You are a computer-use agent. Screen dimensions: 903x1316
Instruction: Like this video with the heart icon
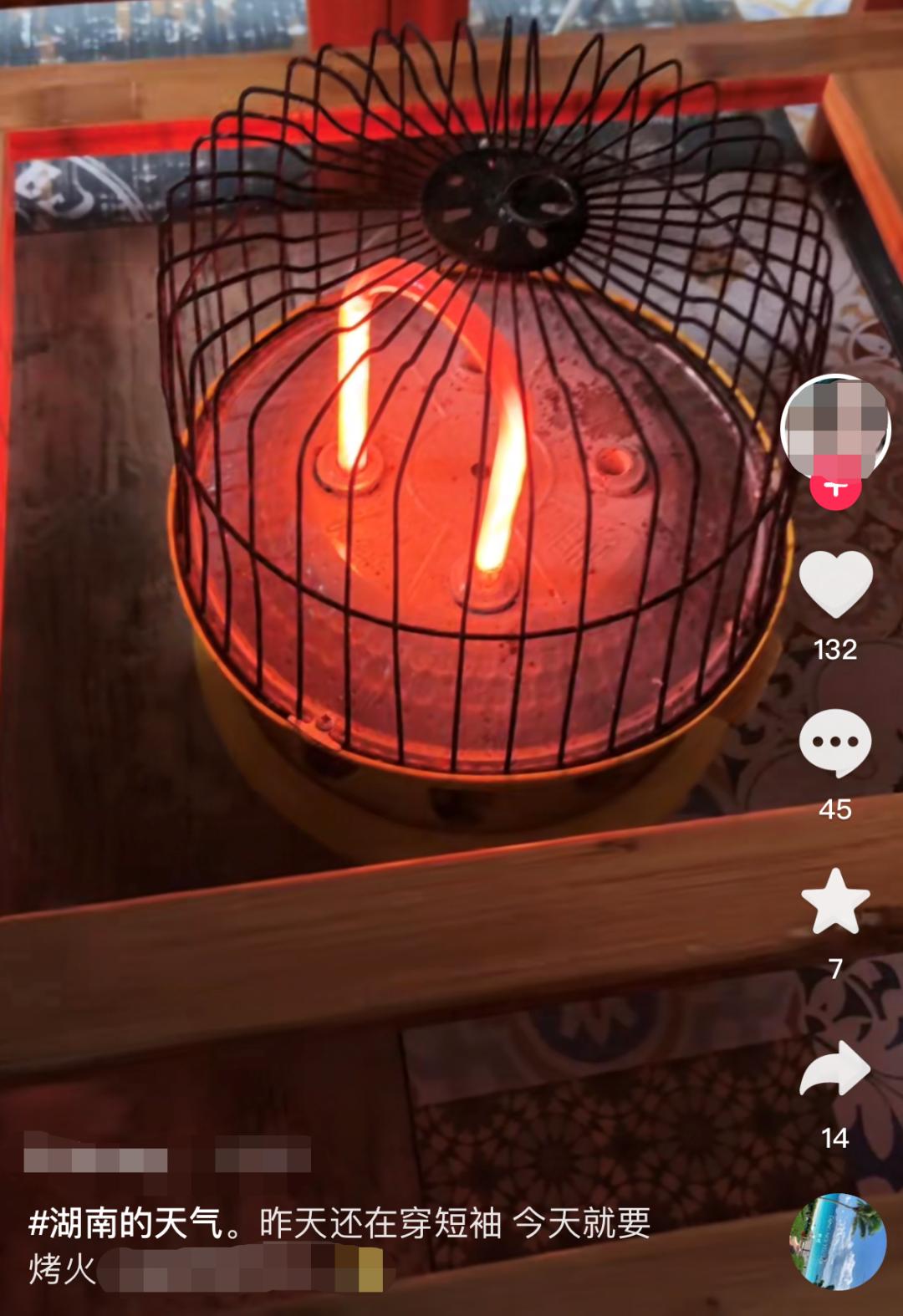coord(835,583)
